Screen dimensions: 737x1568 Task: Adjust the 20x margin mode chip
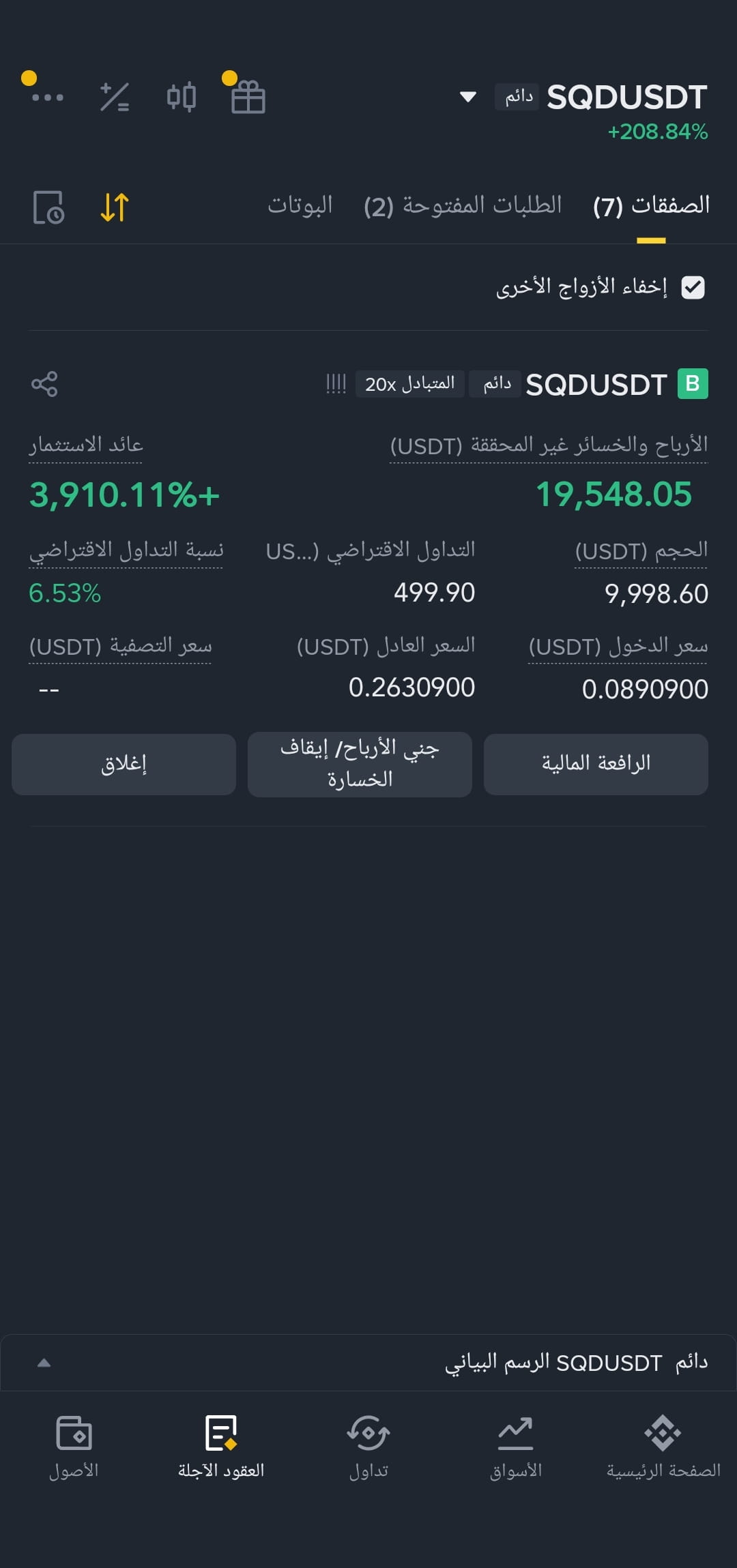coord(409,384)
